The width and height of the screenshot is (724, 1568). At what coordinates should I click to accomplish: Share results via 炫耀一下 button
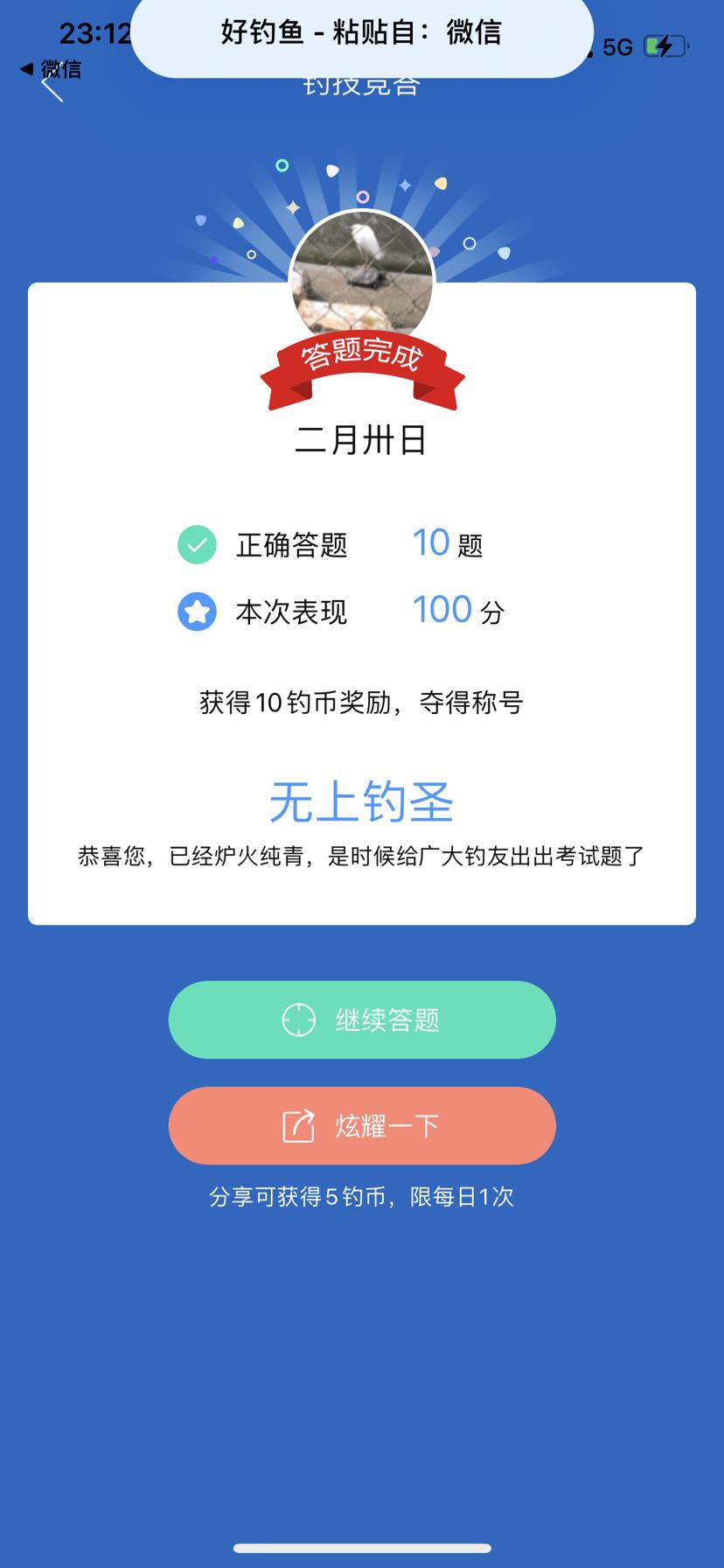[362, 1126]
